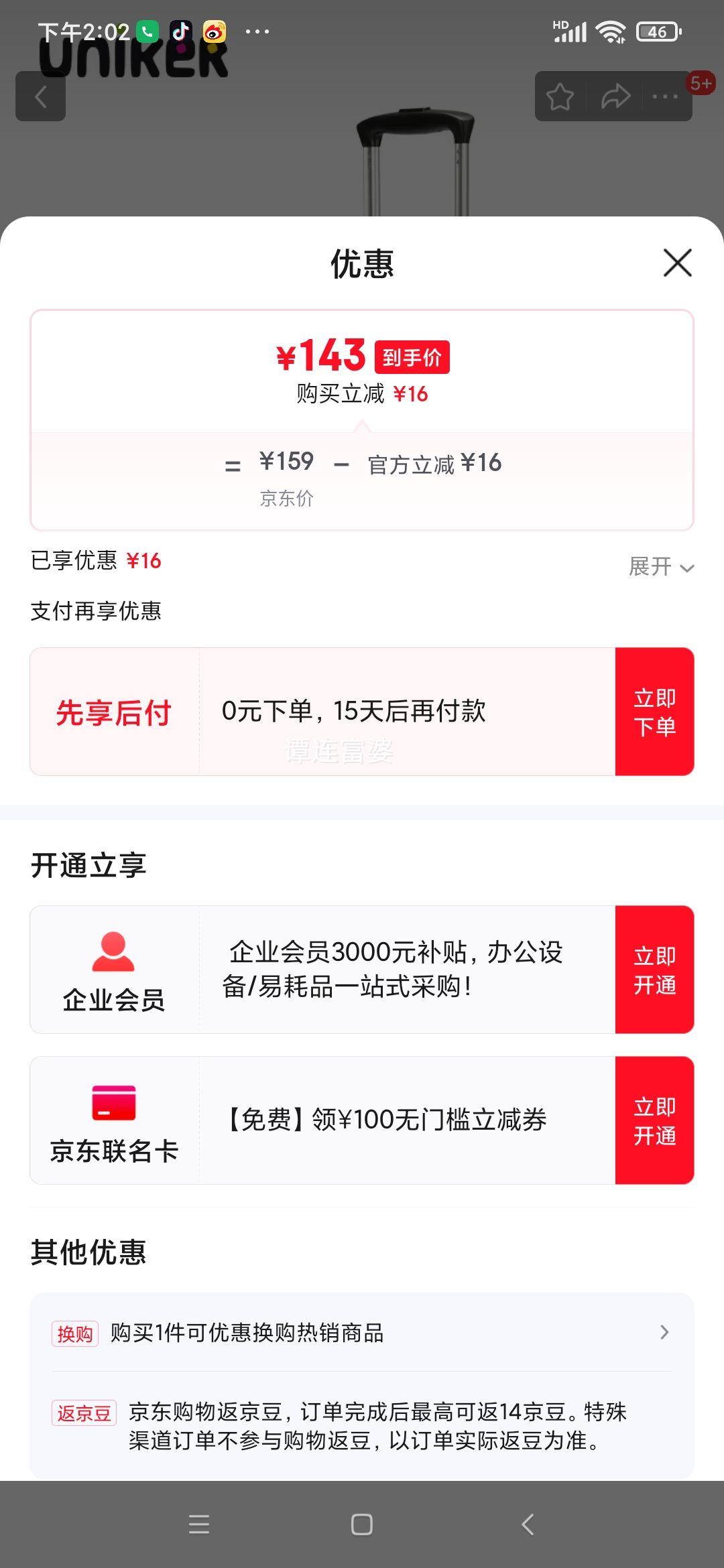Expand the 已享优惠 details with 展开
This screenshot has width=724, height=1568.
pos(661,567)
